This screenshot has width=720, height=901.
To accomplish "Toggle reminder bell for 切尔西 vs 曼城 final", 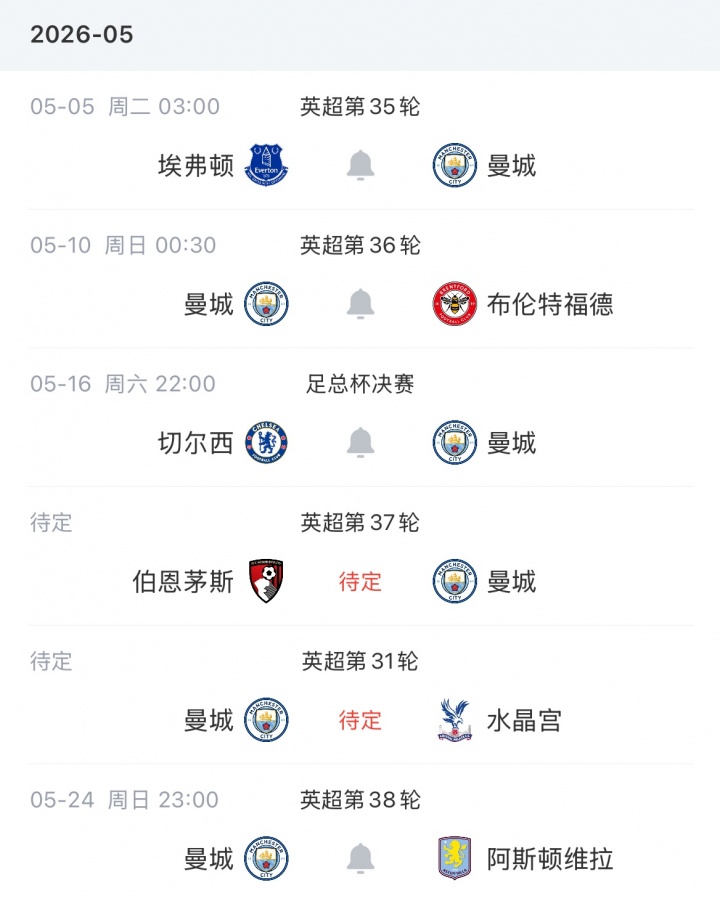I will (x=360, y=443).
